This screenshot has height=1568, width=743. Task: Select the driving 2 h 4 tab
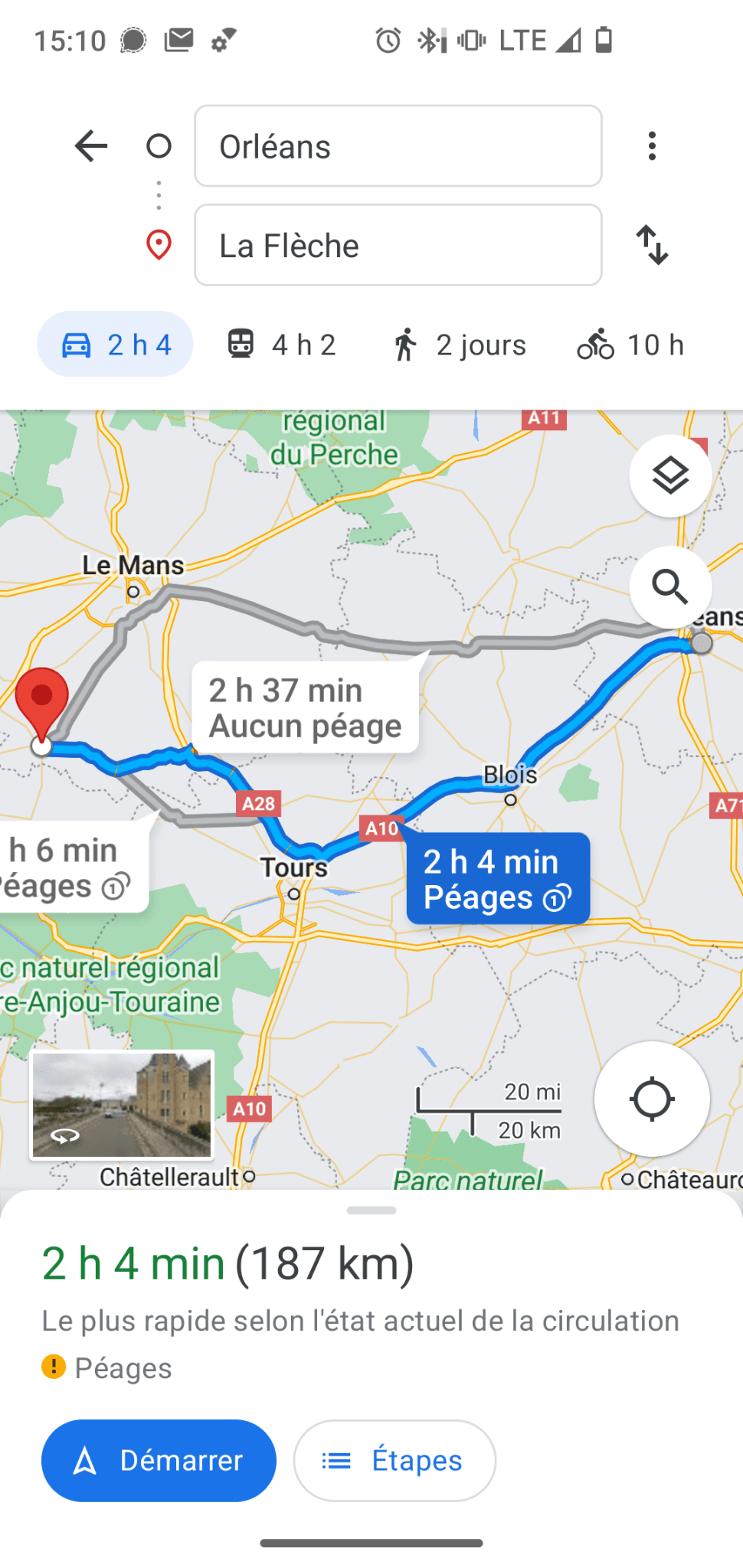click(x=116, y=345)
